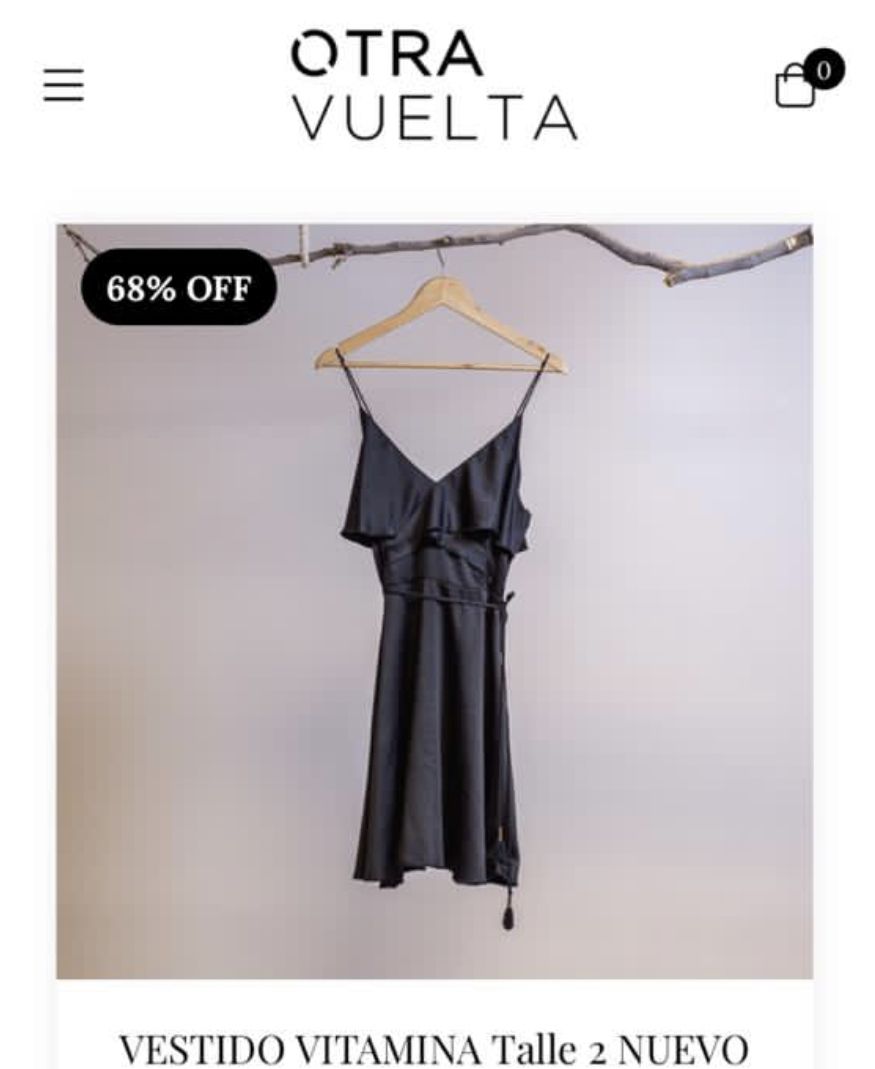Screen dimensions: 875x1069
Task: Open the hamburger menu
Action: point(64,86)
